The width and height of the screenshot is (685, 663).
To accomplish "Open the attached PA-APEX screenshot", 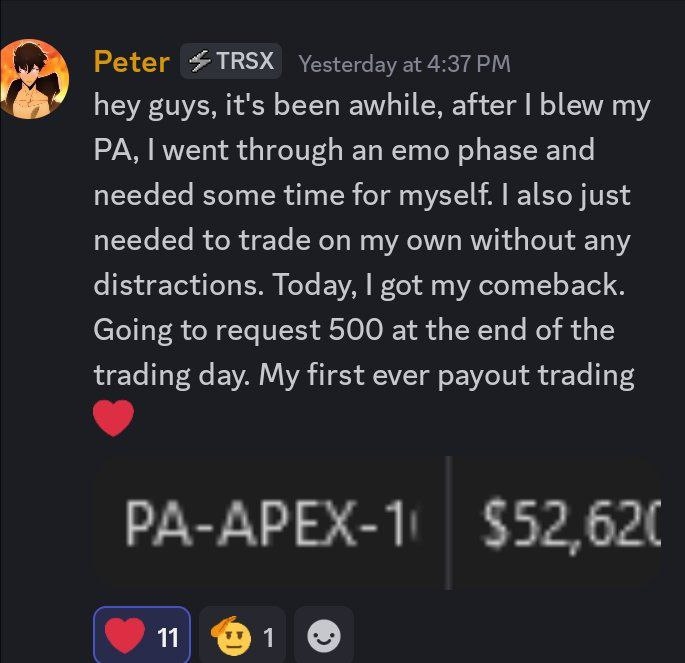I will point(377,520).
